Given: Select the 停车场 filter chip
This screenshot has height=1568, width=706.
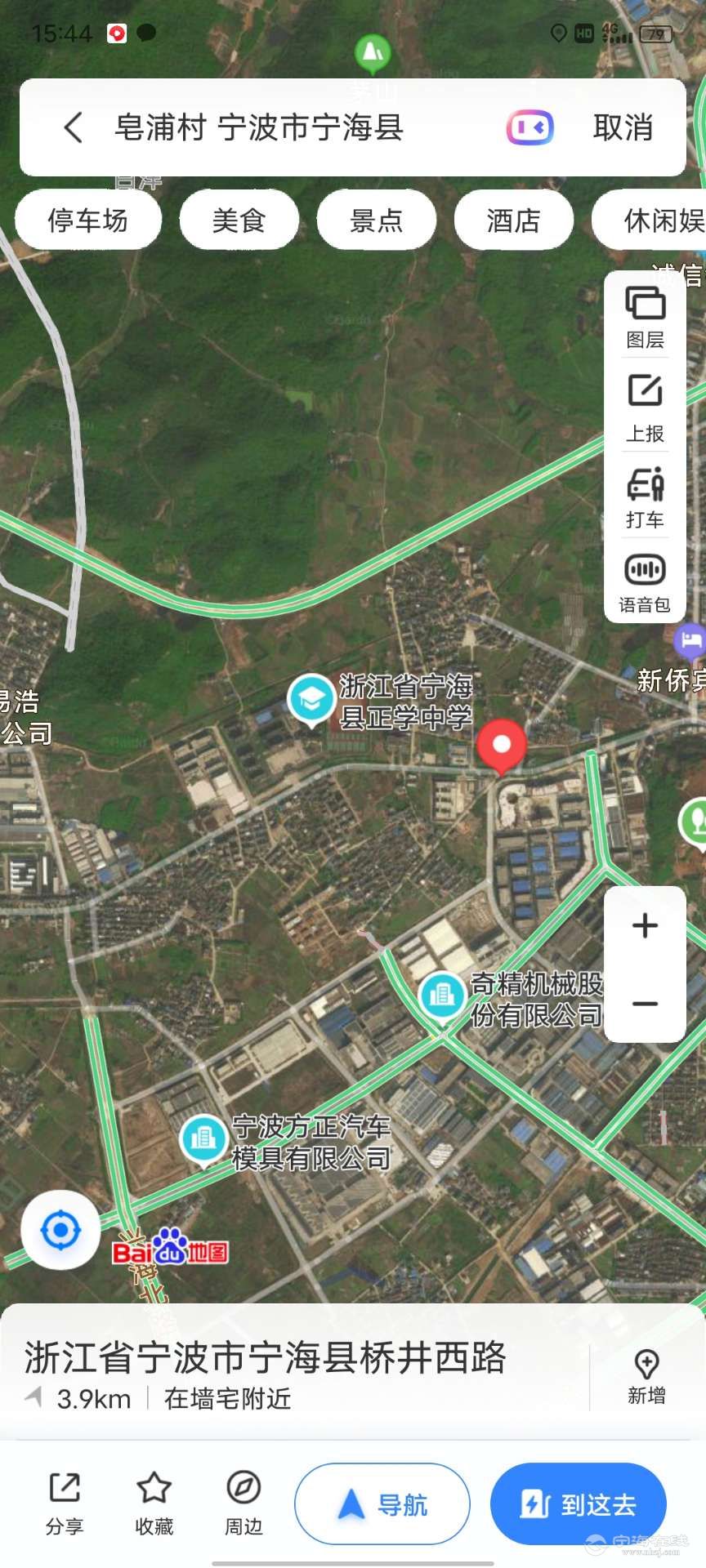Looking at the screenshot, I should click(88, 220).
